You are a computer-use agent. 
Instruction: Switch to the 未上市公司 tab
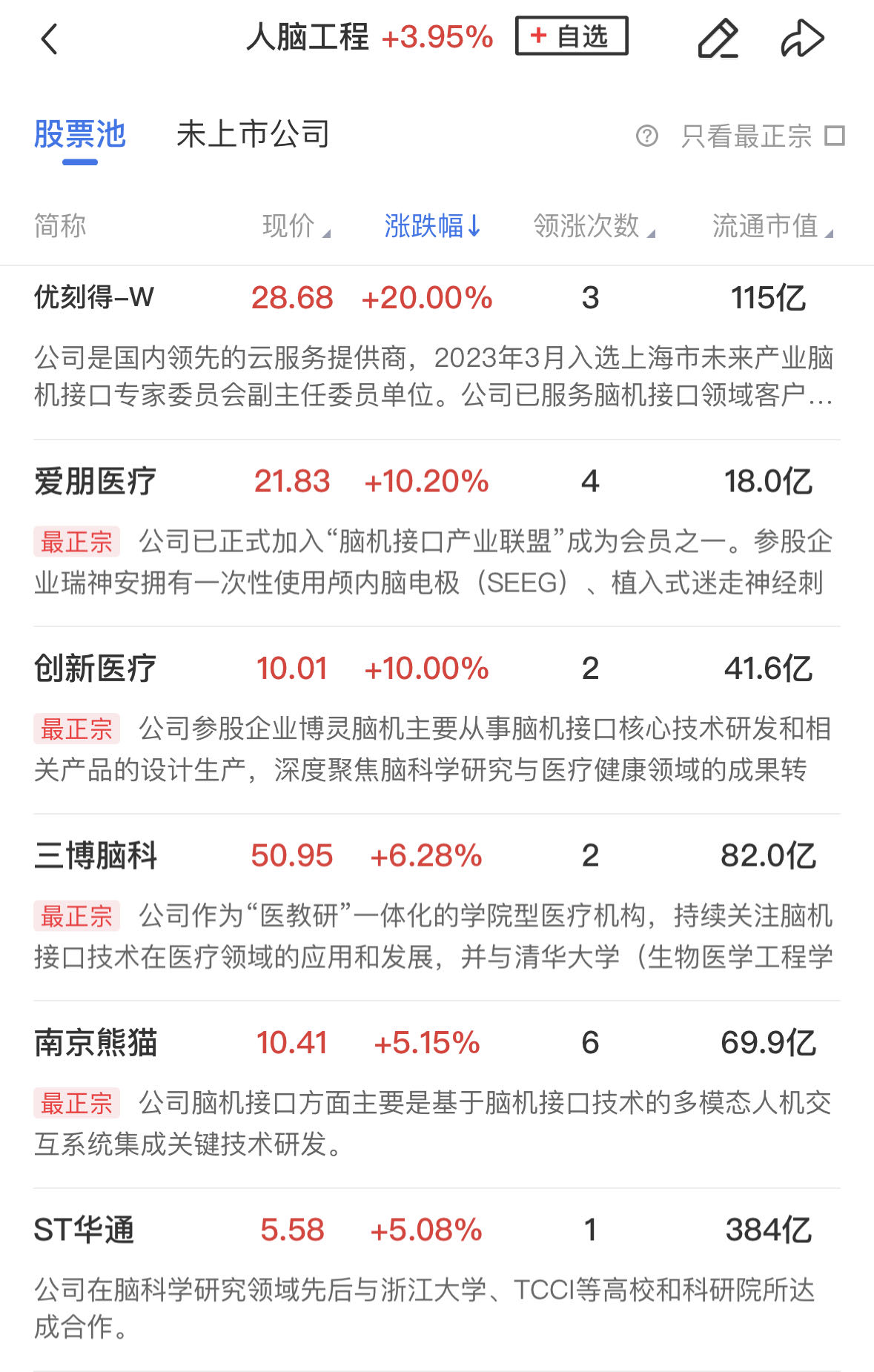coord(253,134)
